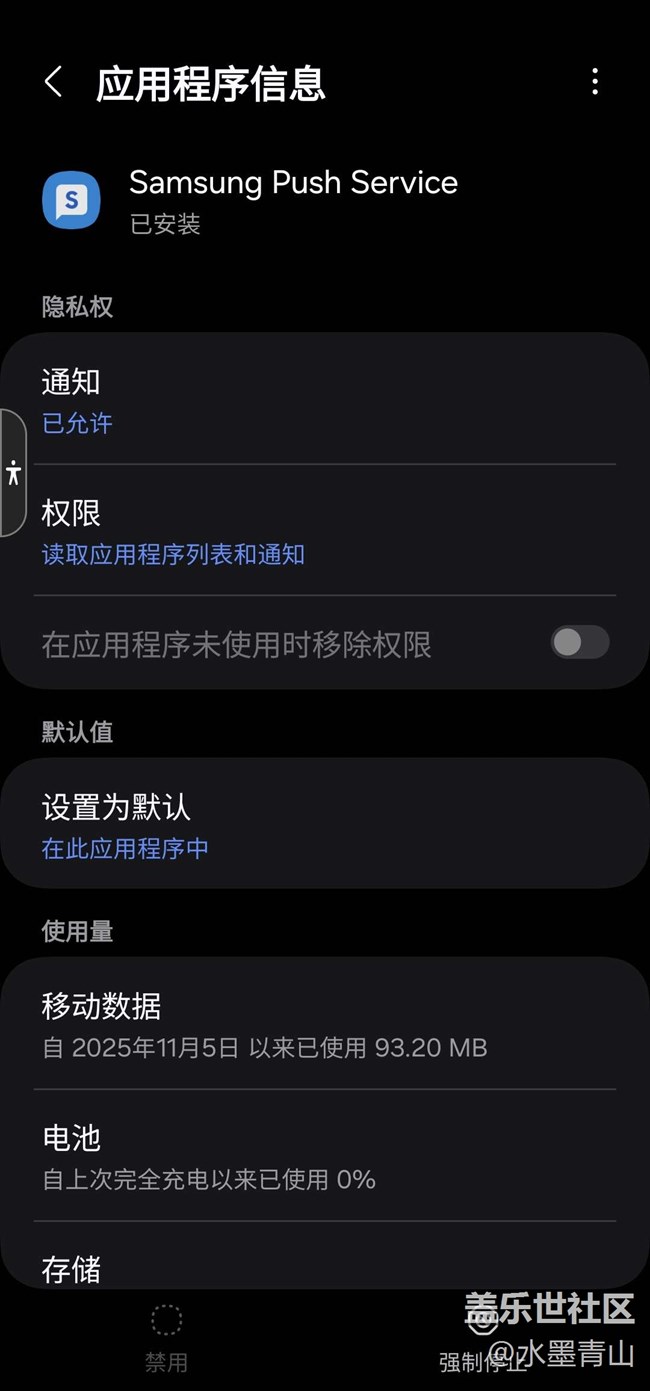Open the 权限 permissions row
650x1391 pixels.
(x=325, y=530)
